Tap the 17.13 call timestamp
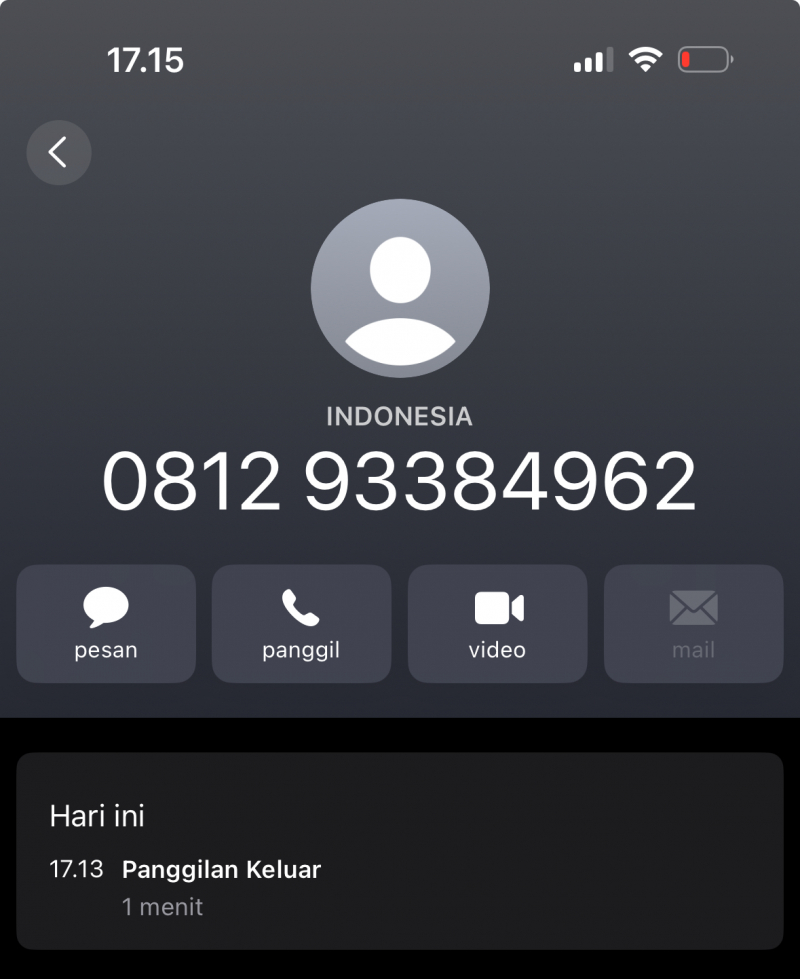The width and height of the screenshot is (800, 979). coord(76,869)
